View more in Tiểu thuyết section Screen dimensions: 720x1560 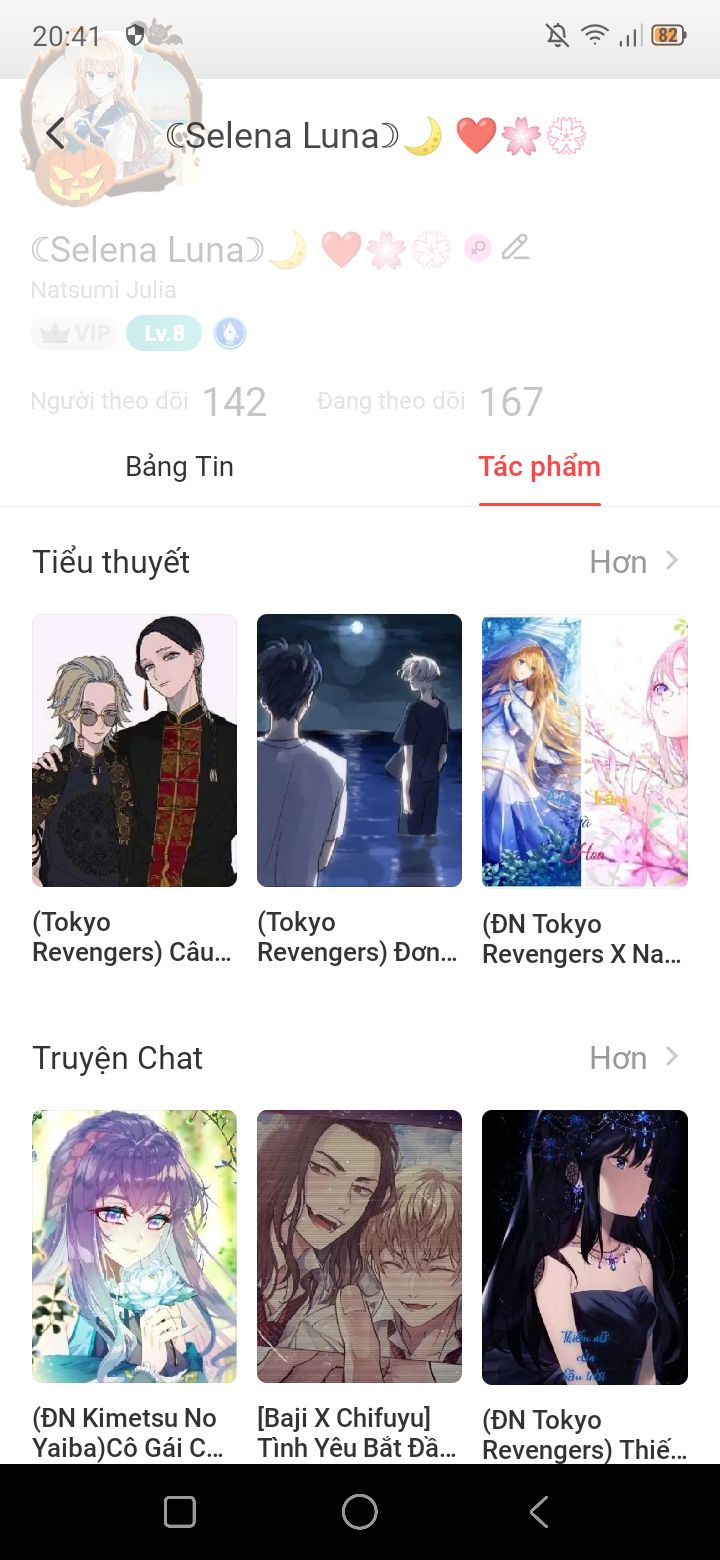tap(634, 562)
